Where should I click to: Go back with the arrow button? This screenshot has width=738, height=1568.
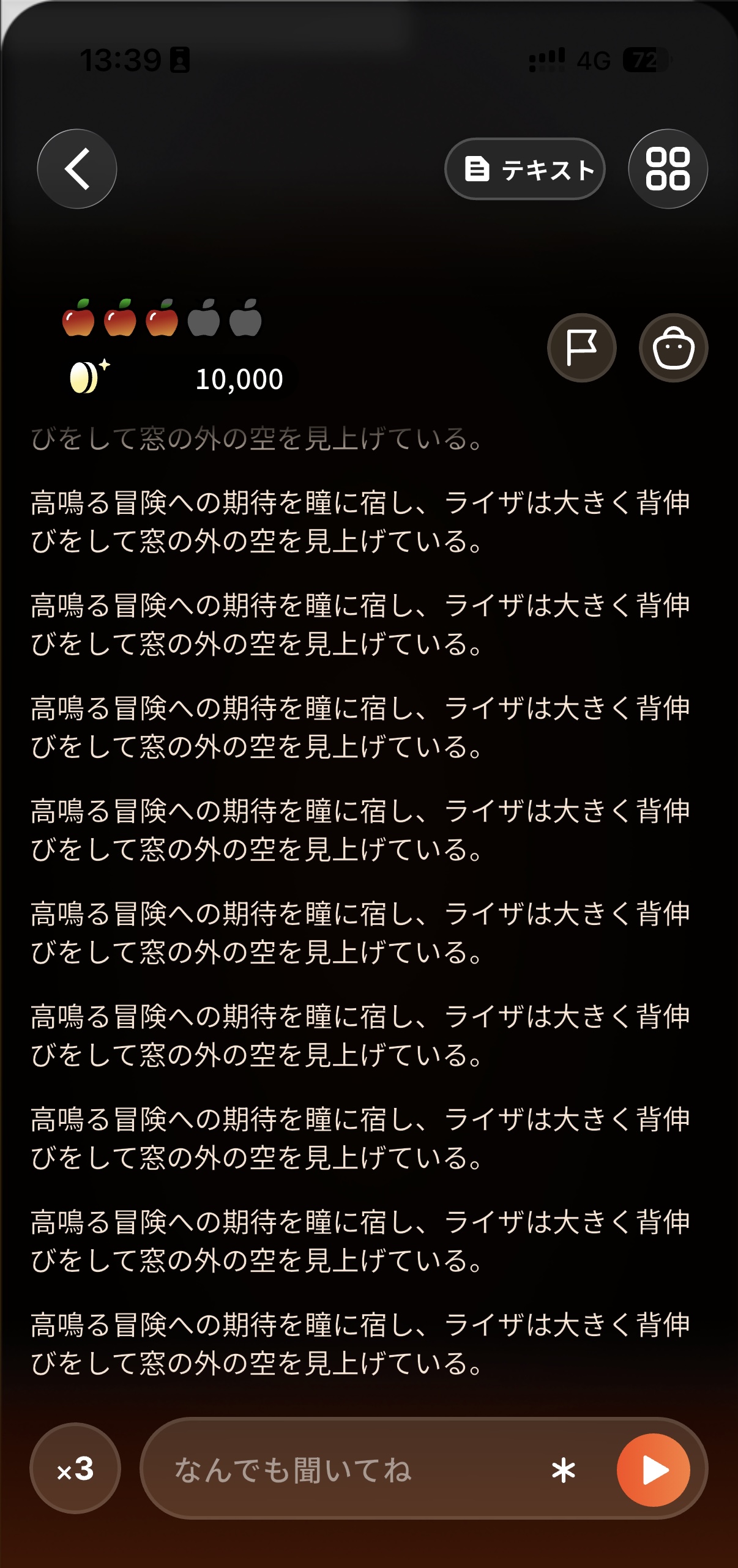coord(77,169)
